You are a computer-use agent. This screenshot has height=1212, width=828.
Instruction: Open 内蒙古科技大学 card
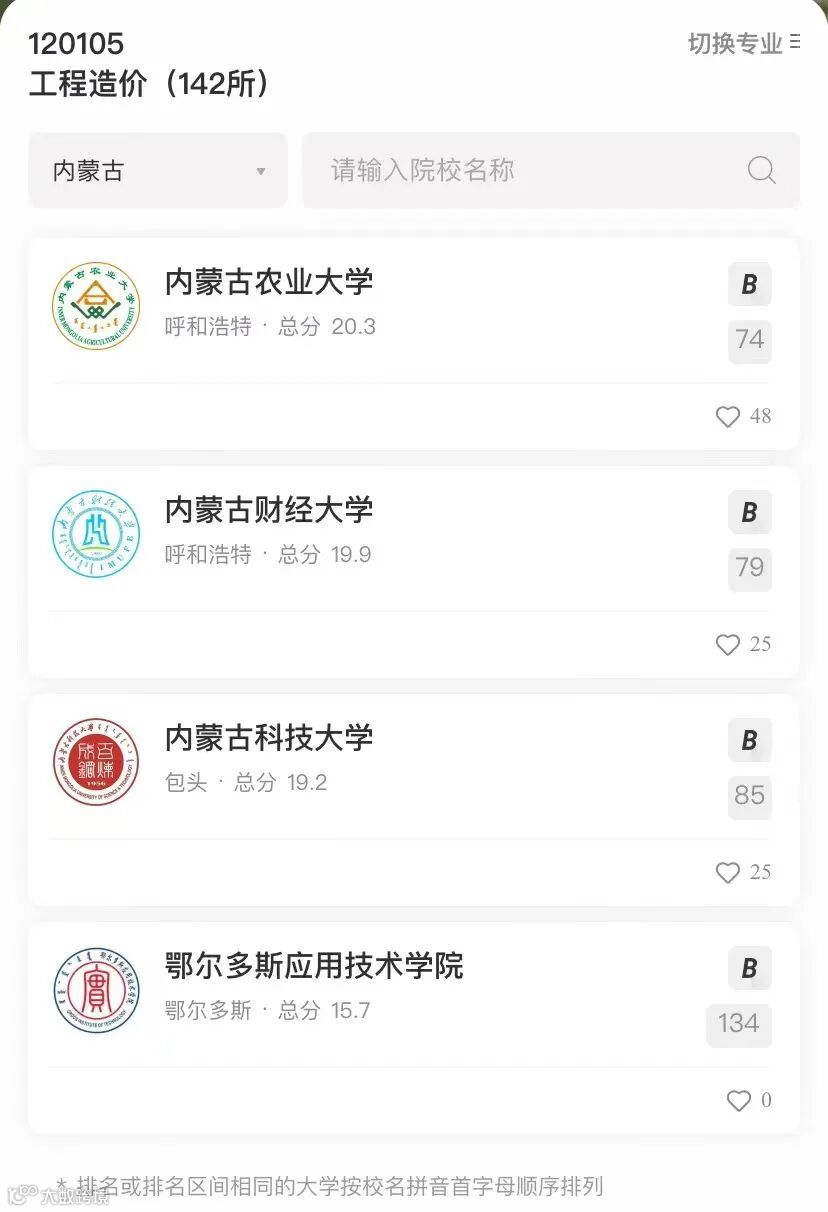pyautogui.click(x=269, y=739)
